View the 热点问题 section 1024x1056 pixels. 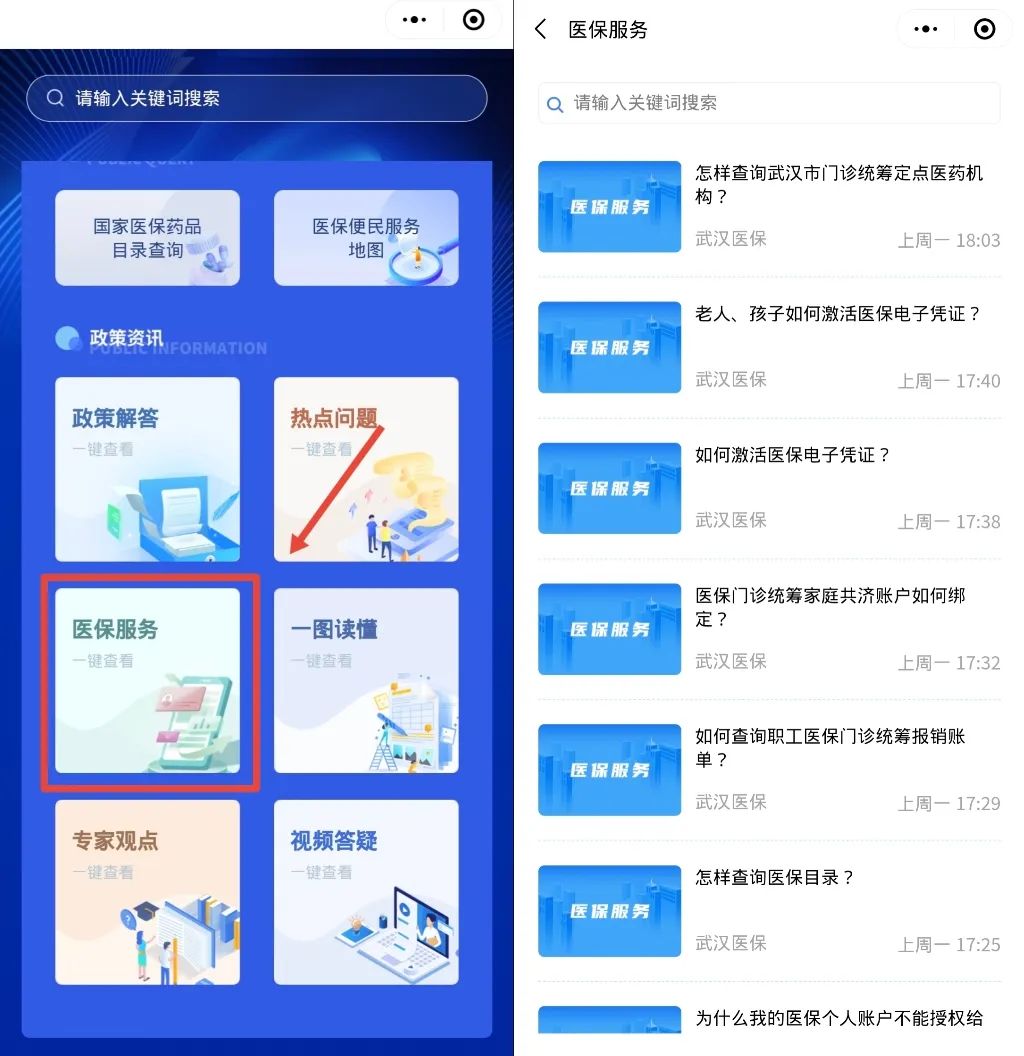[366, 469]
